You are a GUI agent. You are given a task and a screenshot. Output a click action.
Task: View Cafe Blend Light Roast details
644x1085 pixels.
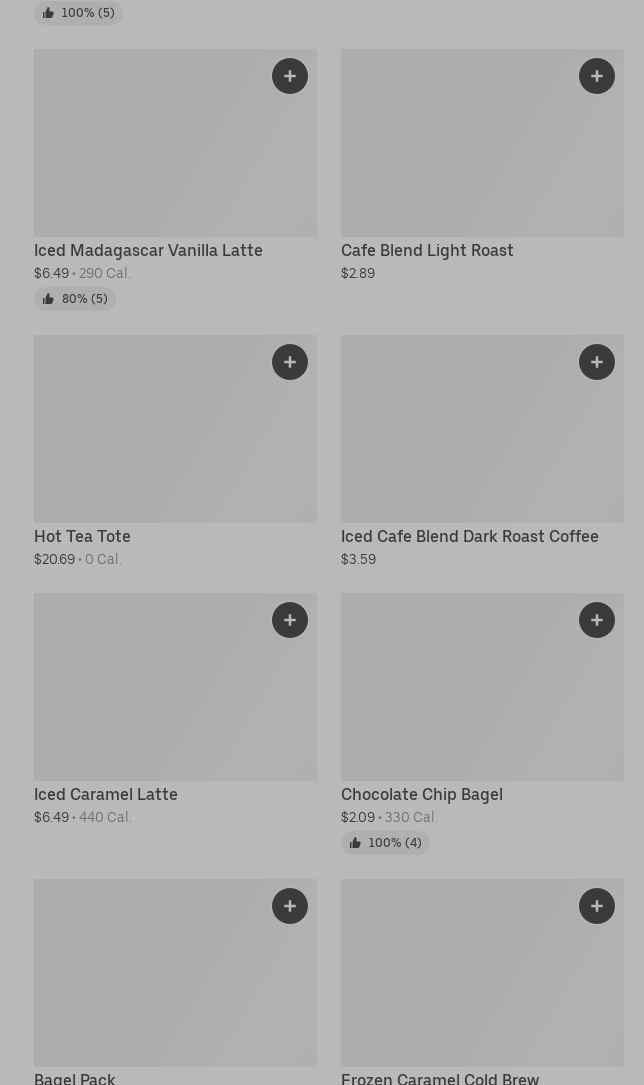point(427,251)
